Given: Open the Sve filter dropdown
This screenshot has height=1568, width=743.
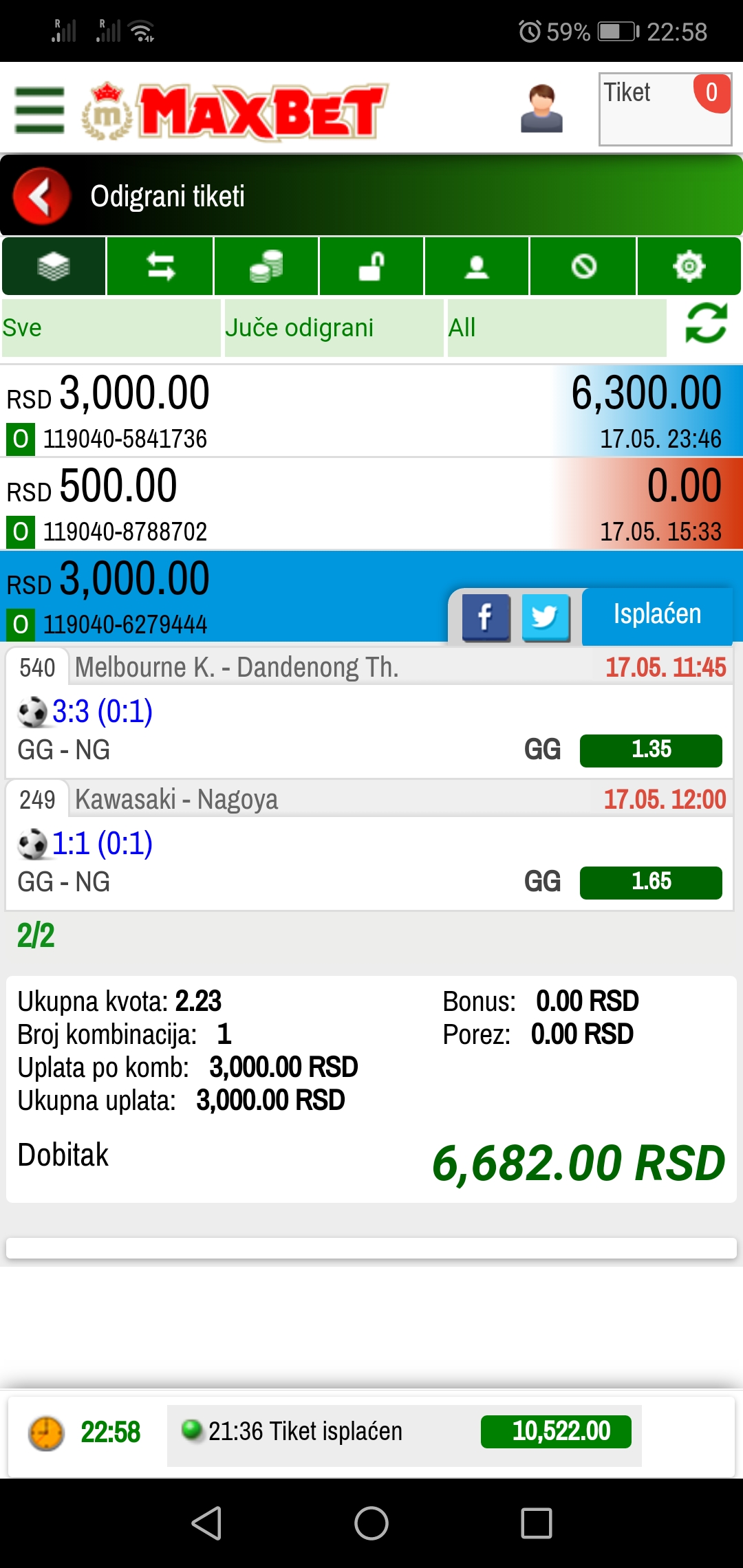Looking at the screenshot, I should (x=111, y=328).
